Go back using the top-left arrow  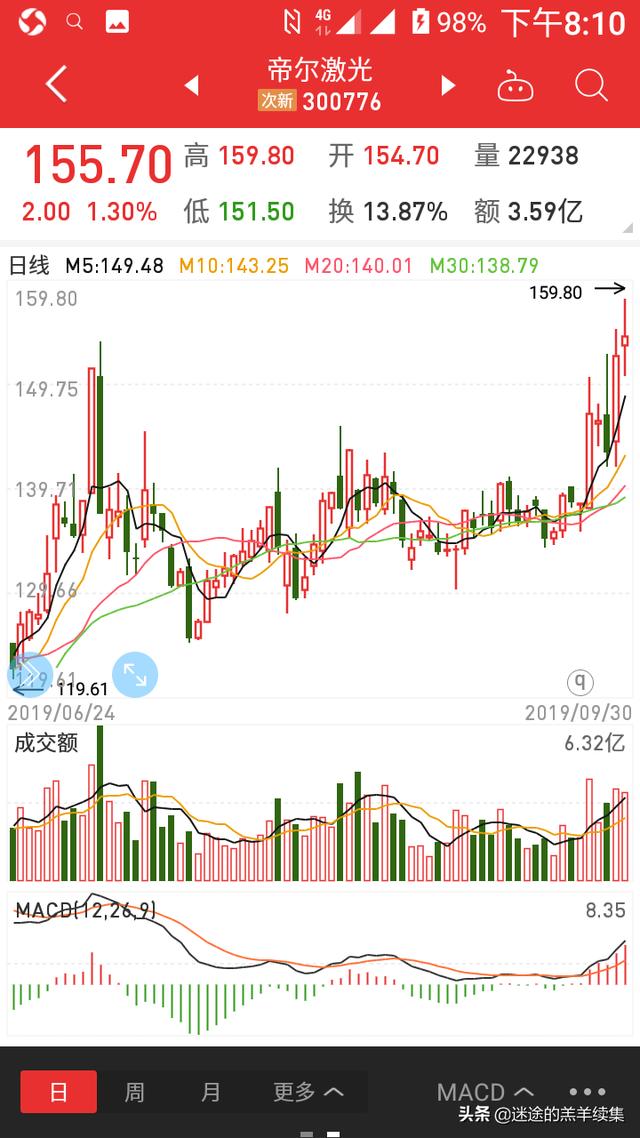(56, 85)
